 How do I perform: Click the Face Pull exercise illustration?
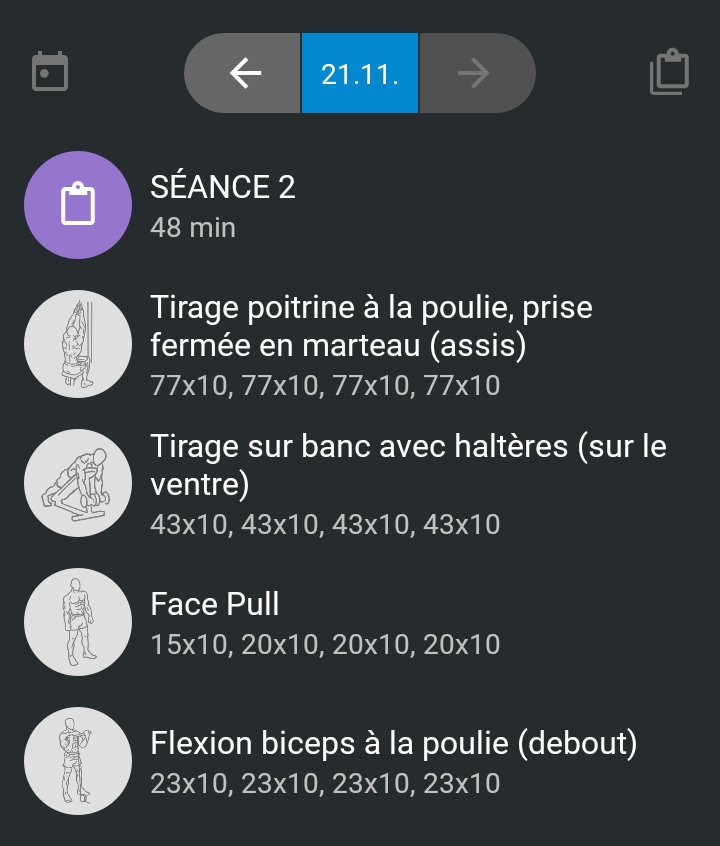click(x=77, y=621)
